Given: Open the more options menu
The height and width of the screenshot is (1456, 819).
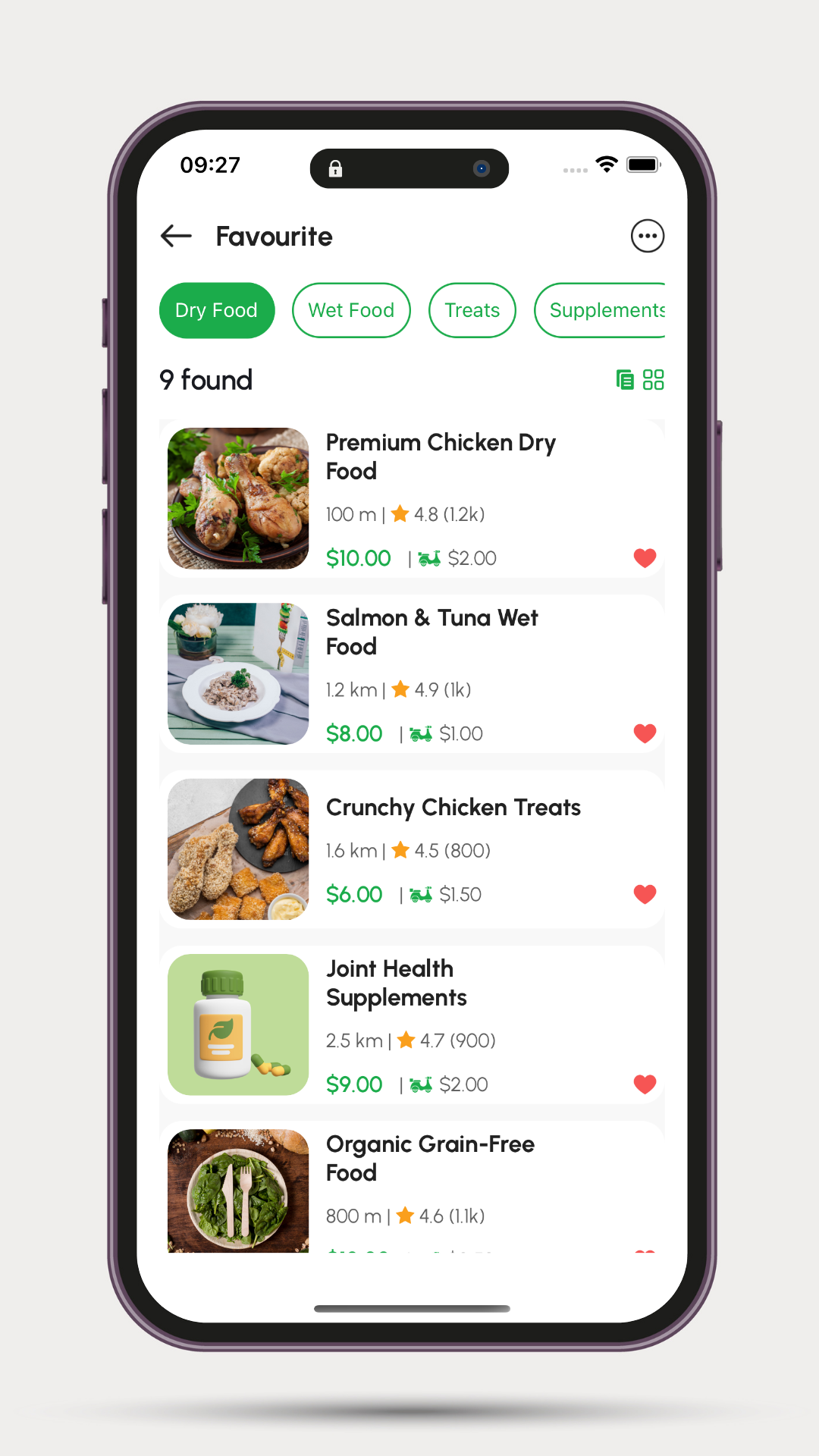Looking at the screenshot, I should tap(647, 236).
